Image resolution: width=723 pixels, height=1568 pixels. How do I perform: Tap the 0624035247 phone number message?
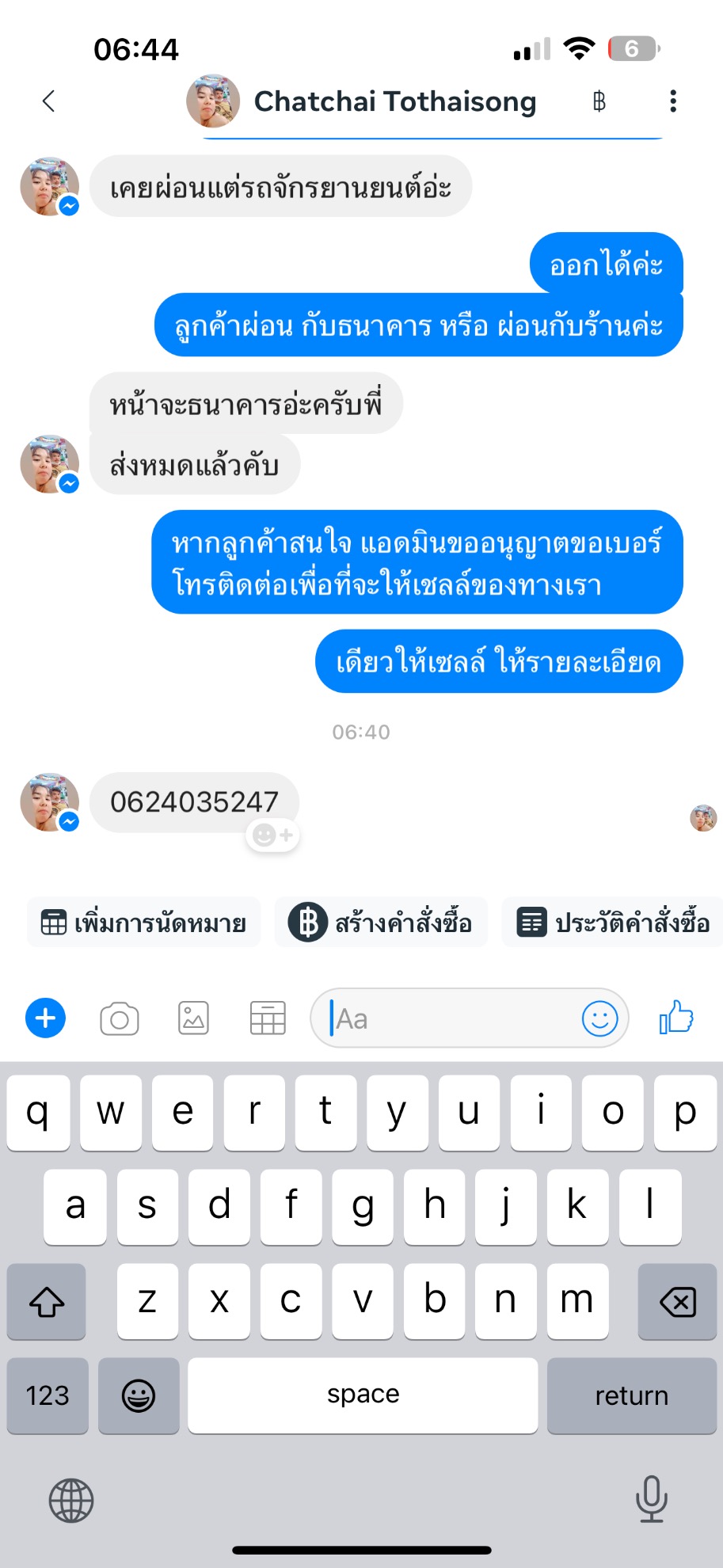click(194, 802)
